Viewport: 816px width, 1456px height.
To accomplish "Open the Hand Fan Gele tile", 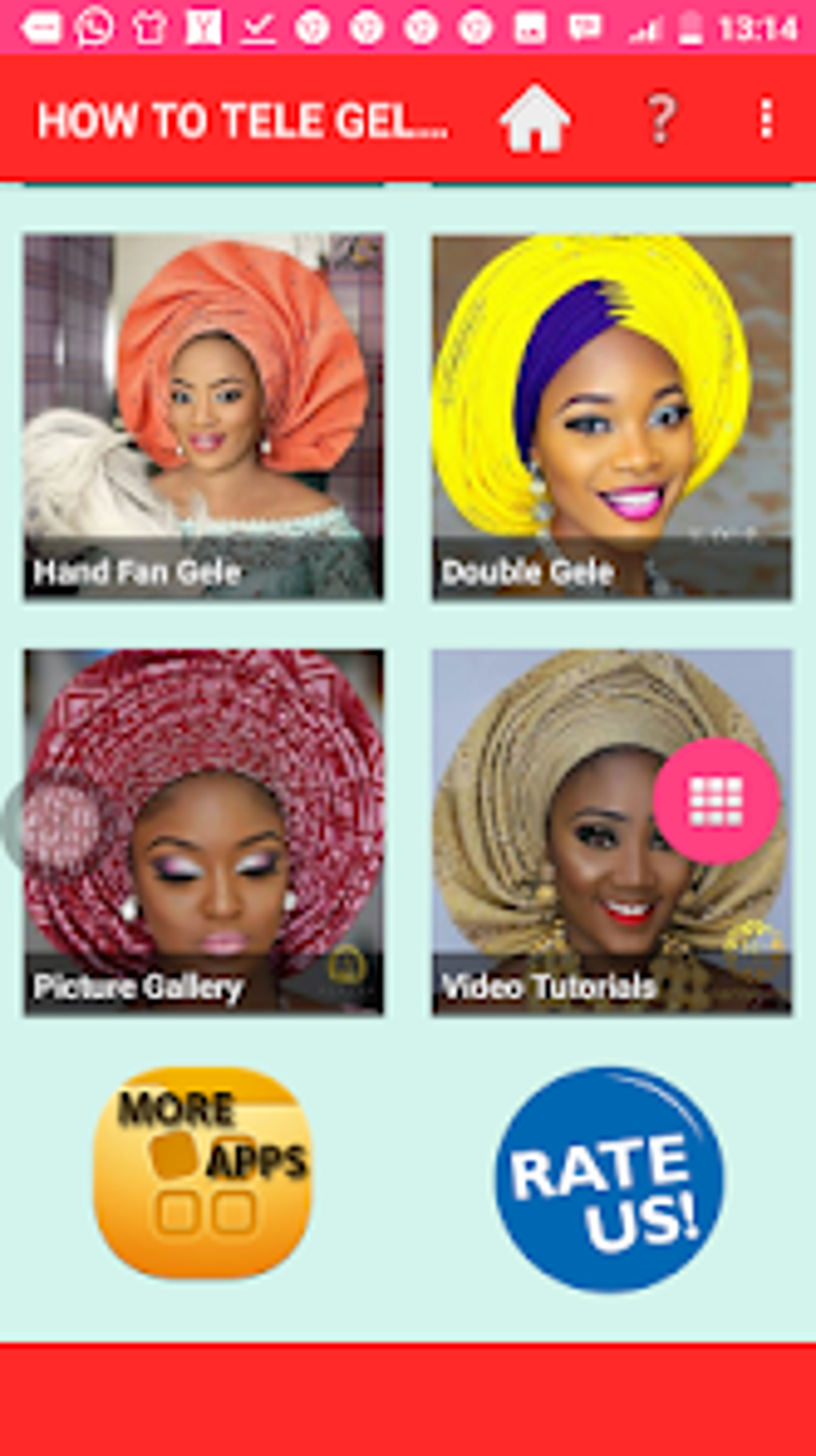I will tap(203, 416).
